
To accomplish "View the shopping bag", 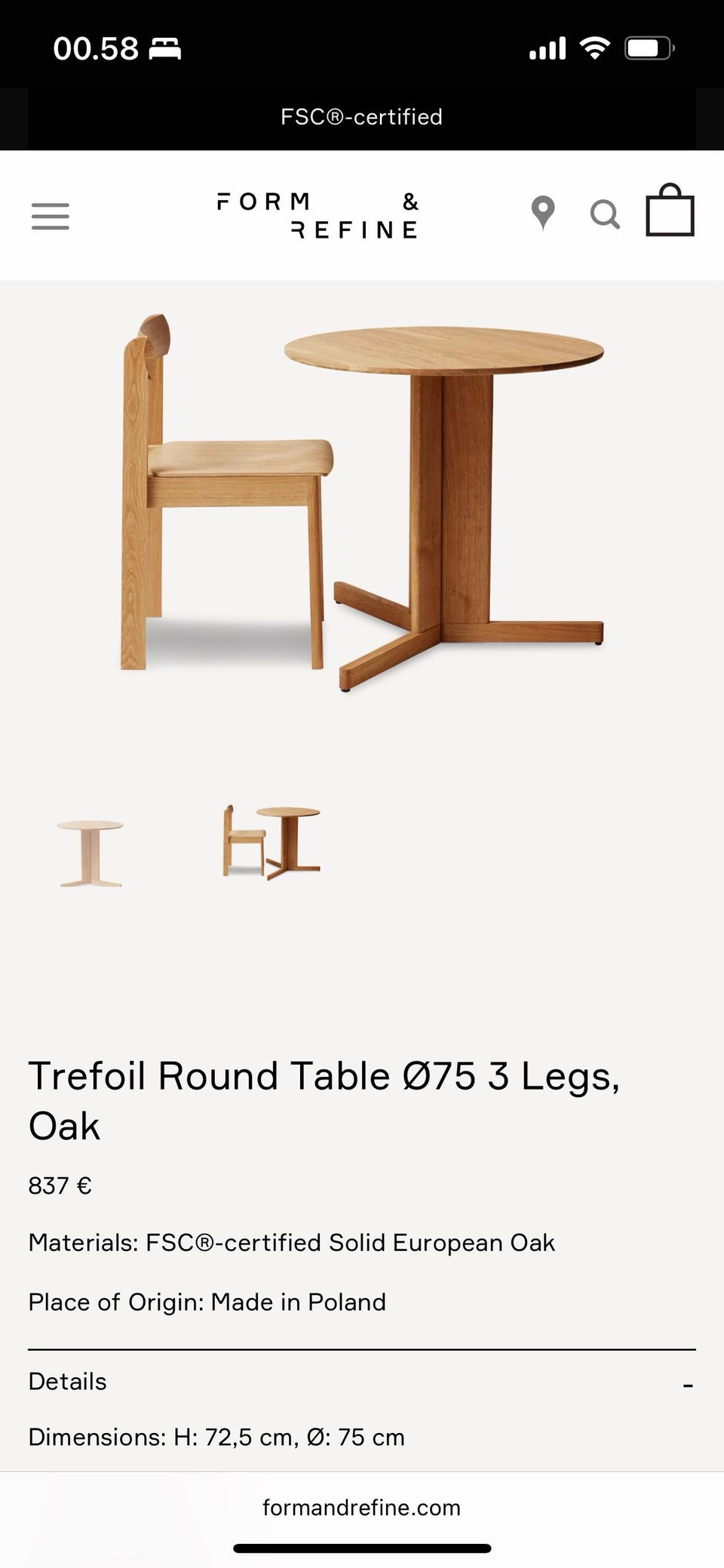I will 670,211.
